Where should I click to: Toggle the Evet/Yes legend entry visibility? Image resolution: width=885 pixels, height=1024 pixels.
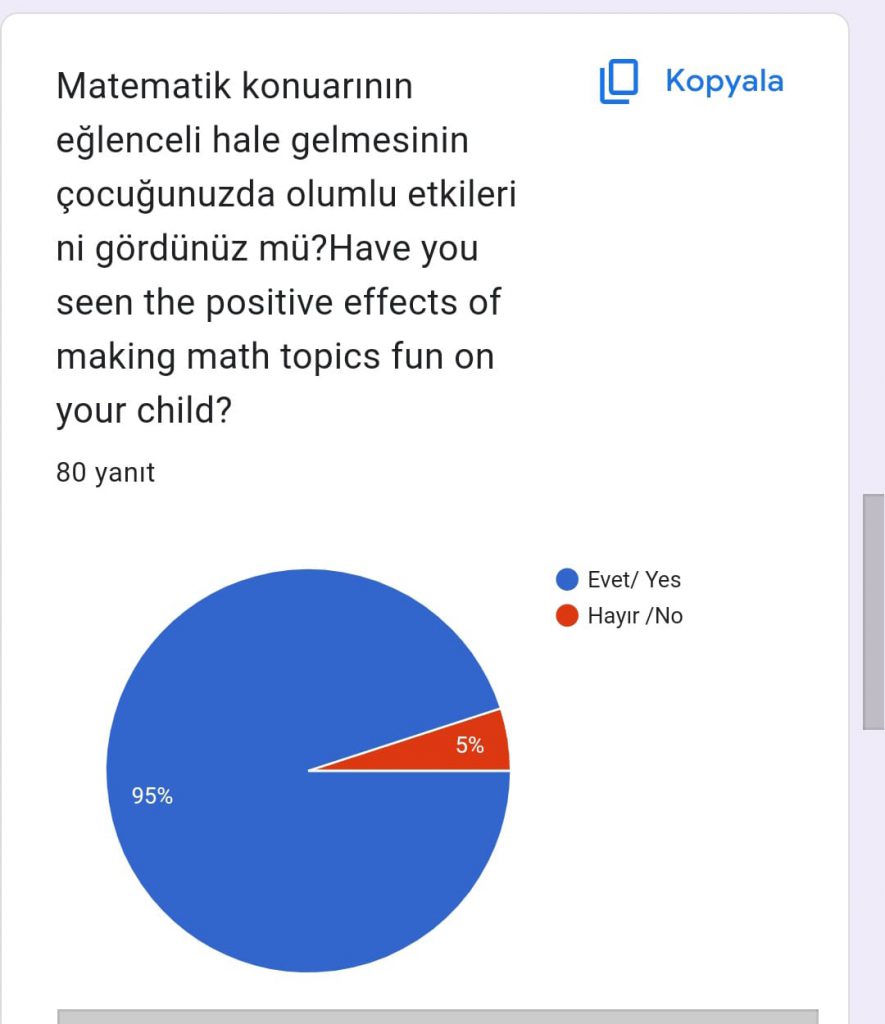click(620, 578)
